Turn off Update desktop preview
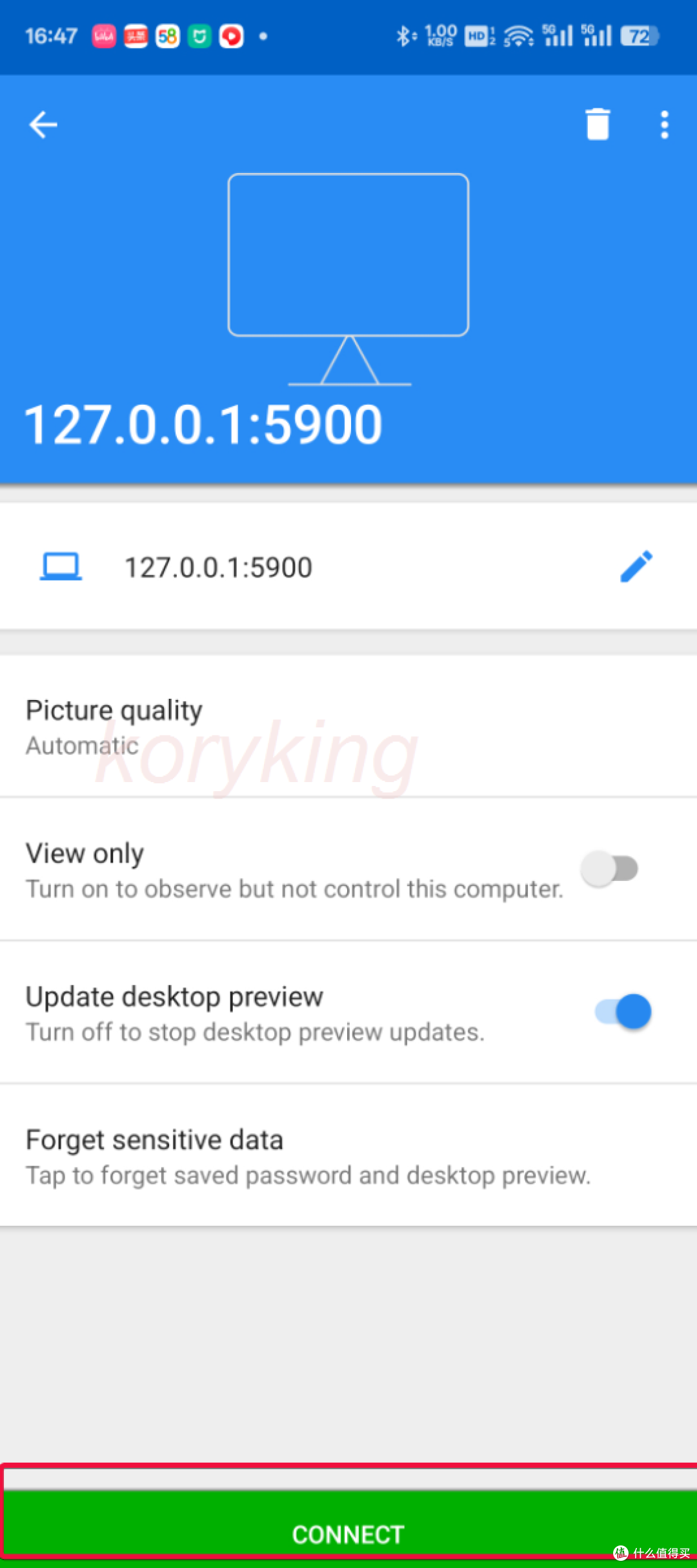 point(623,1012)
